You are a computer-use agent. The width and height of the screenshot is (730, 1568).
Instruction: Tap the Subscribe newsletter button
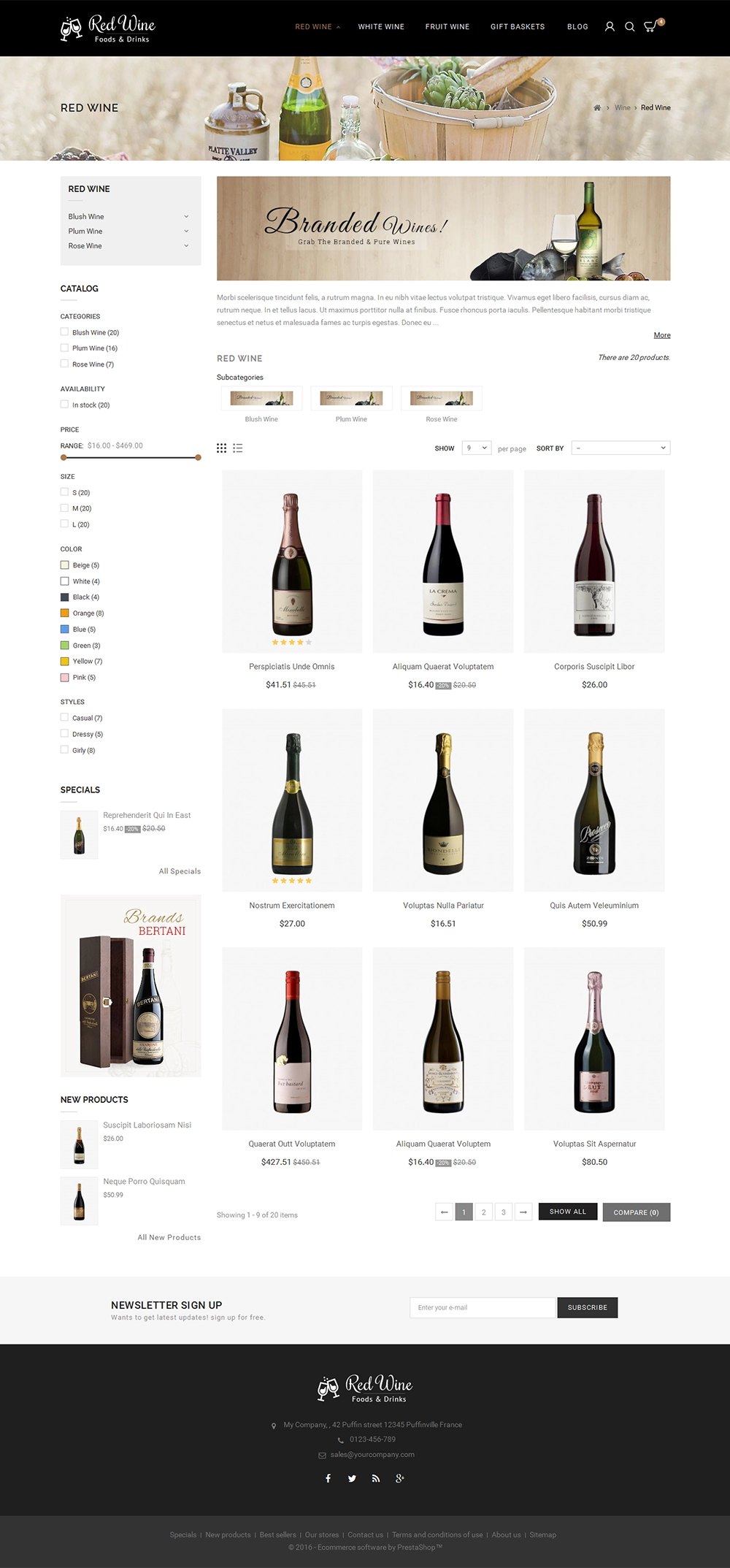coord(588,1307)
